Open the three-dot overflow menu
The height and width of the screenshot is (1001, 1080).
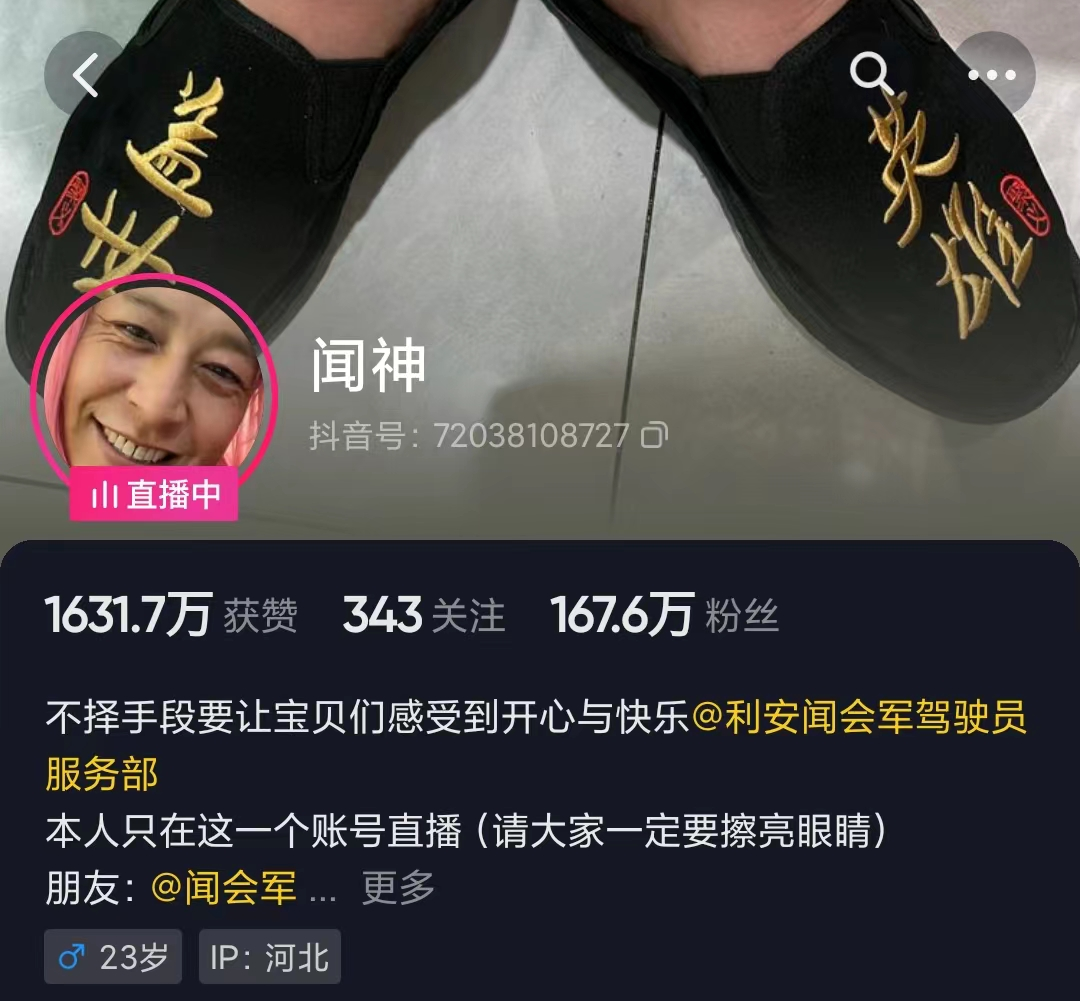pos(992,74)
